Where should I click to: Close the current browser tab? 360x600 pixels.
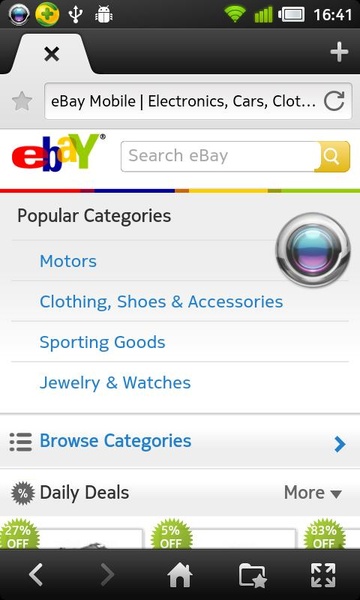click(x=52, y=54)
